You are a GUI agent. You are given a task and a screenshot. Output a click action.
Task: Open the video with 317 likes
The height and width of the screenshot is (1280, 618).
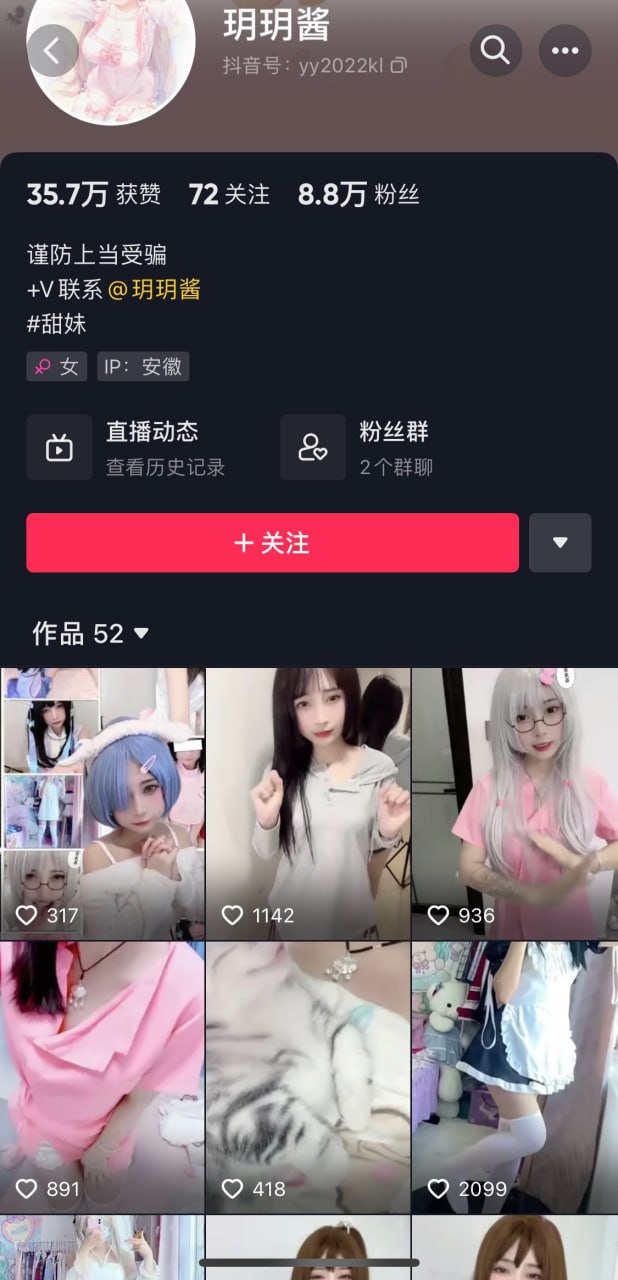pos(102,803)
